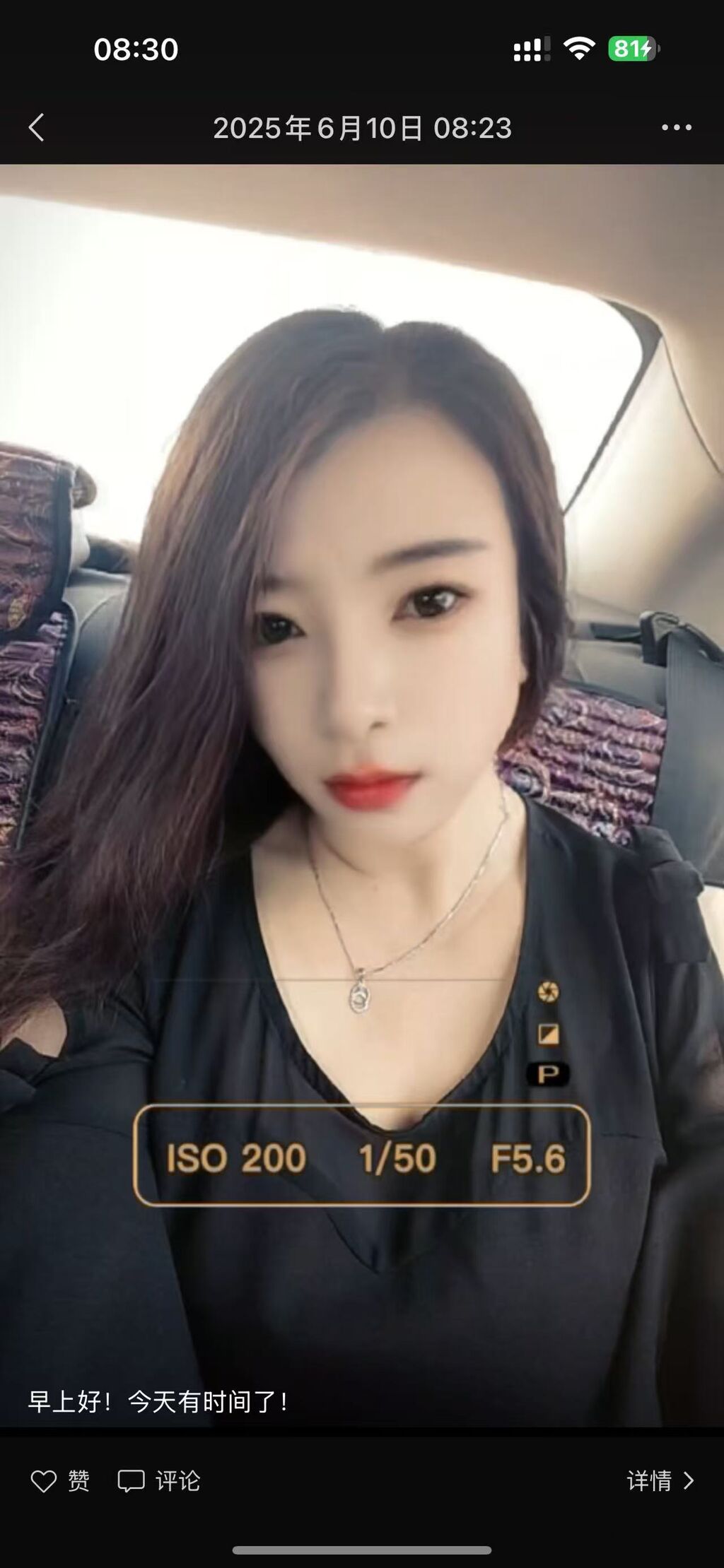Open comments via the 评论 button
This screenshot has width=724, height=1568.
coord(159,1480)
